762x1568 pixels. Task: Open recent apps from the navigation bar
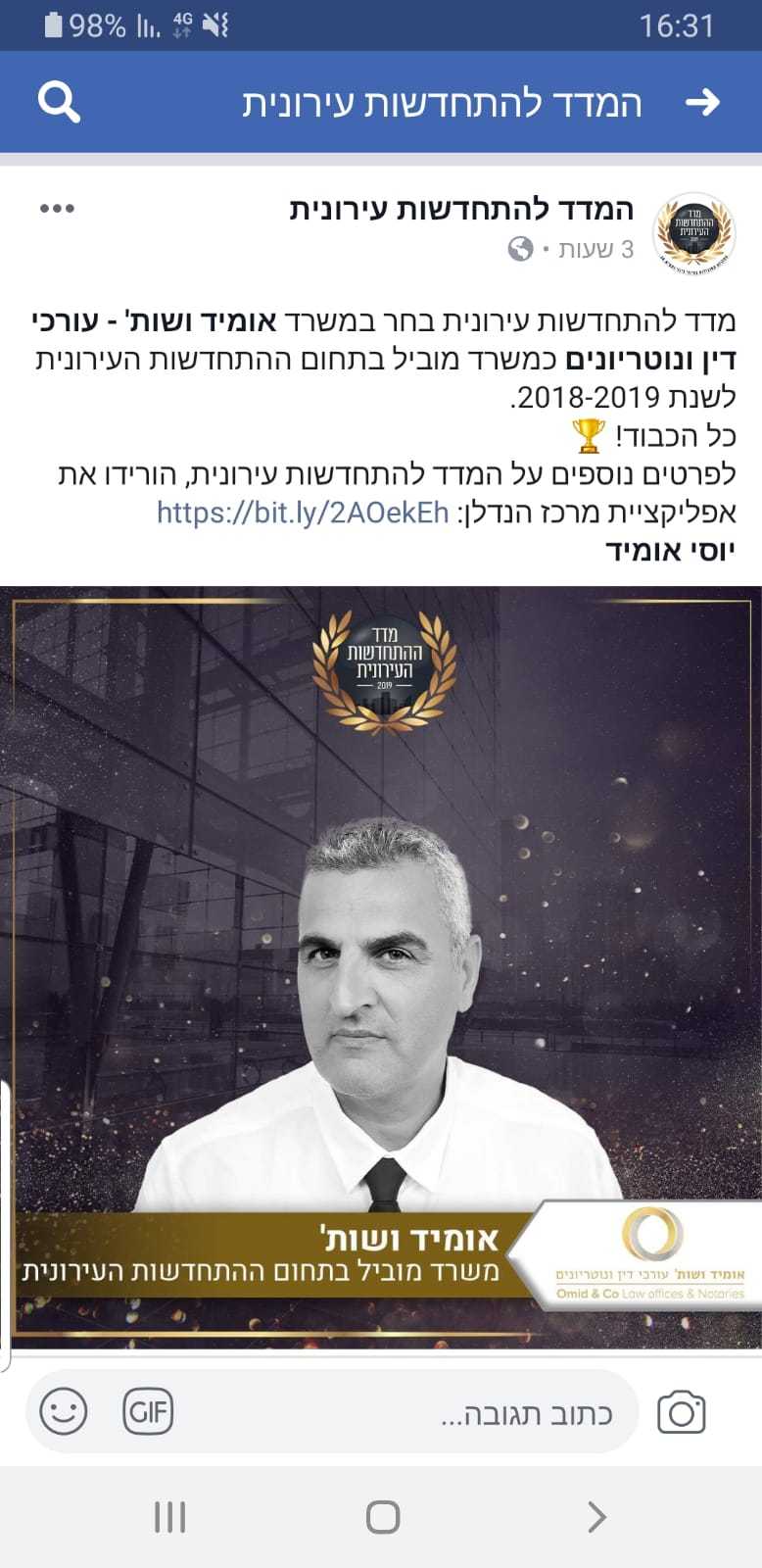point(170,1517)
